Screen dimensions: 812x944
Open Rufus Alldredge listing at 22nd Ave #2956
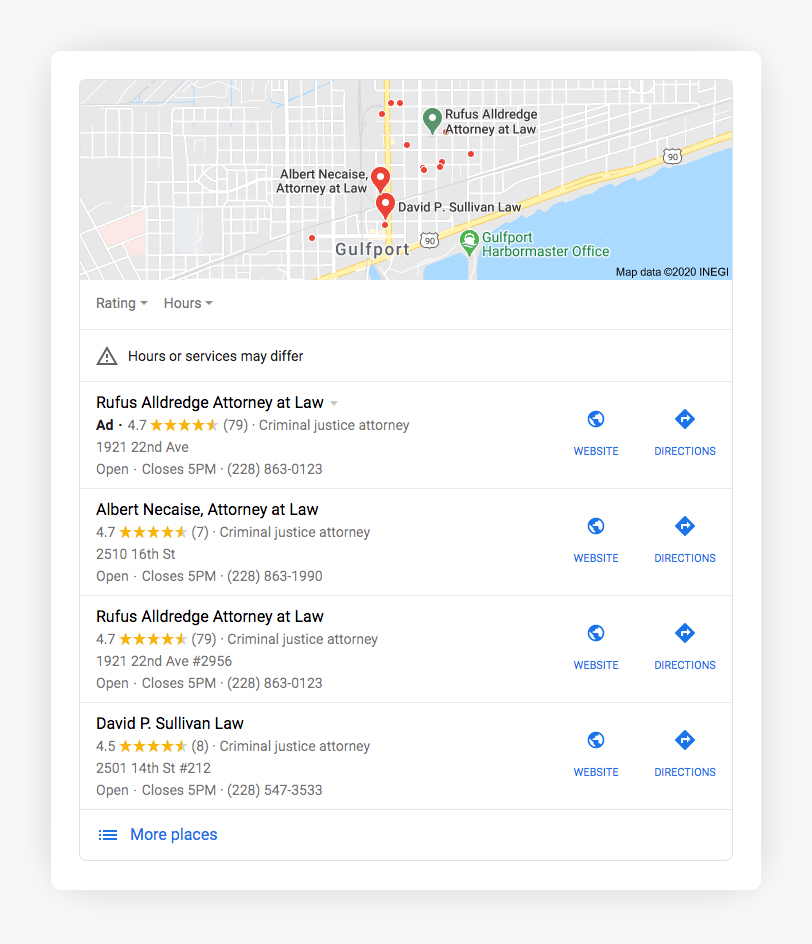click(210, 616)
